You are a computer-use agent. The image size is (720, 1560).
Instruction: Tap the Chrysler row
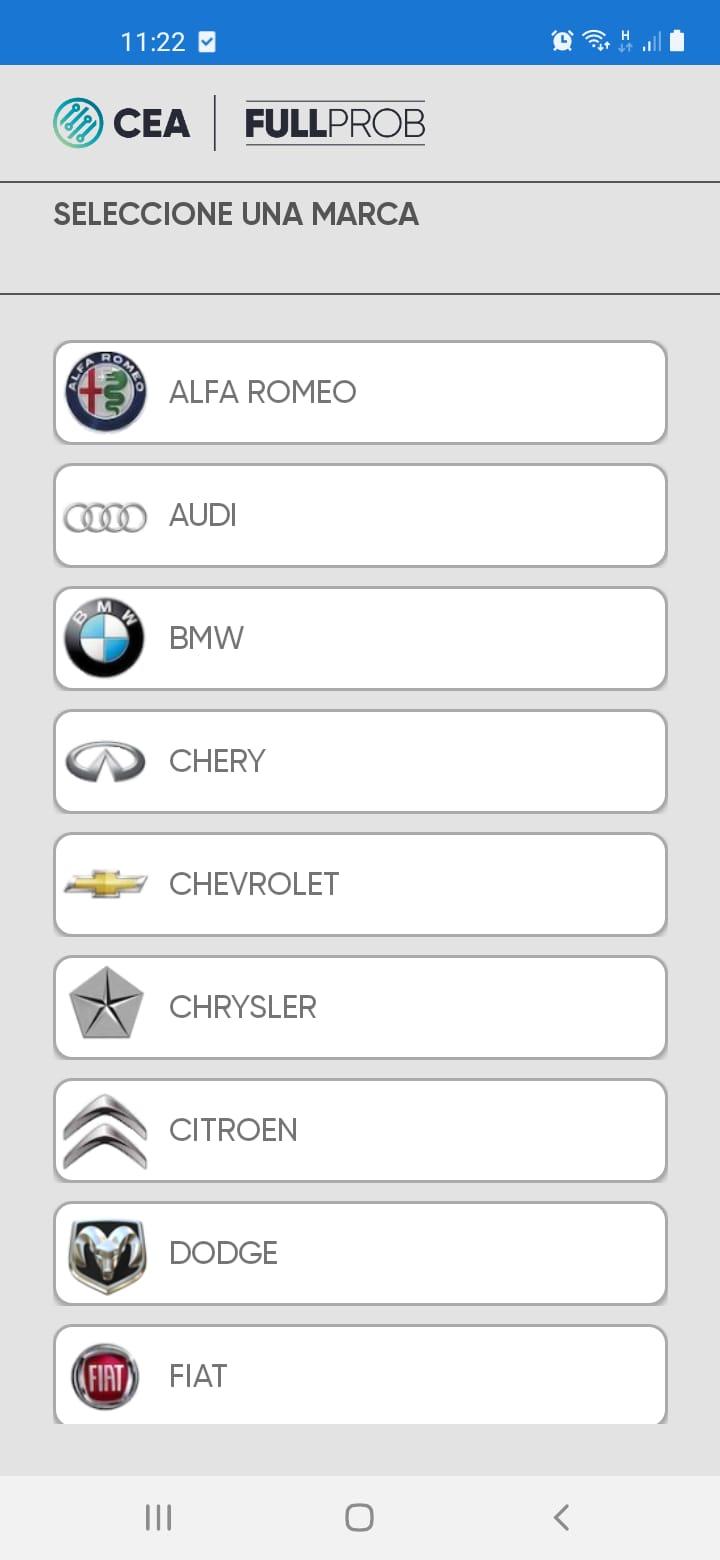coord(360,1007)
